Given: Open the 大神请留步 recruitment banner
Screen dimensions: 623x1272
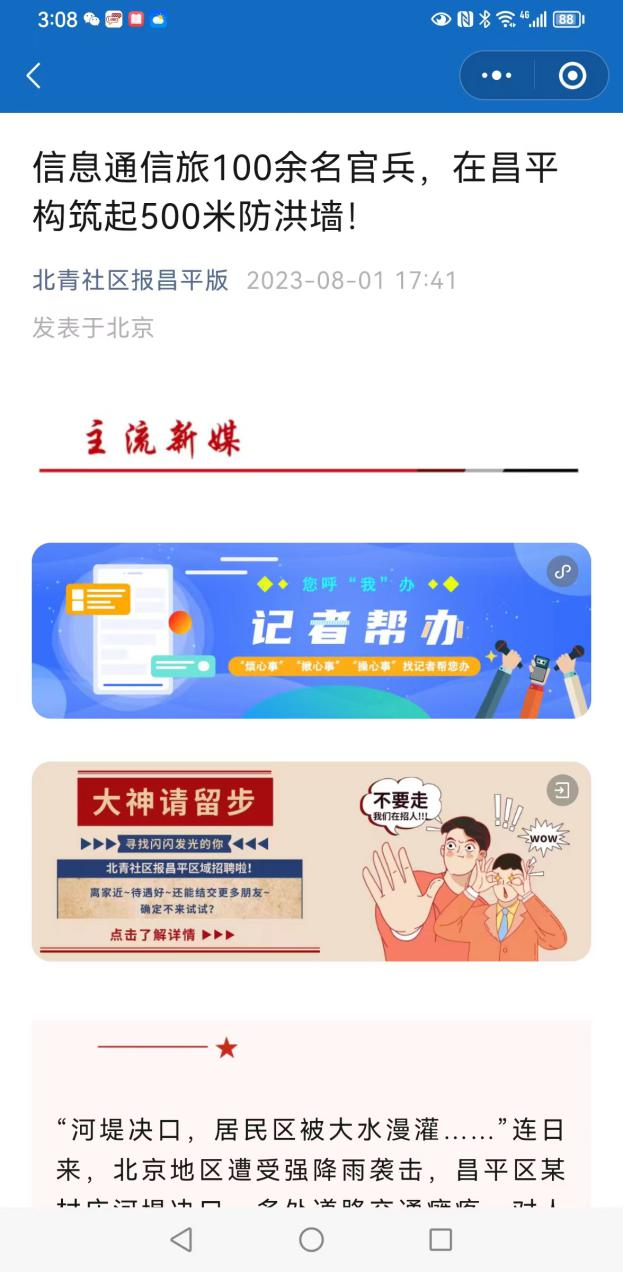Looking at the screenshot, I should pyautogui.click(x=311, y=861).
